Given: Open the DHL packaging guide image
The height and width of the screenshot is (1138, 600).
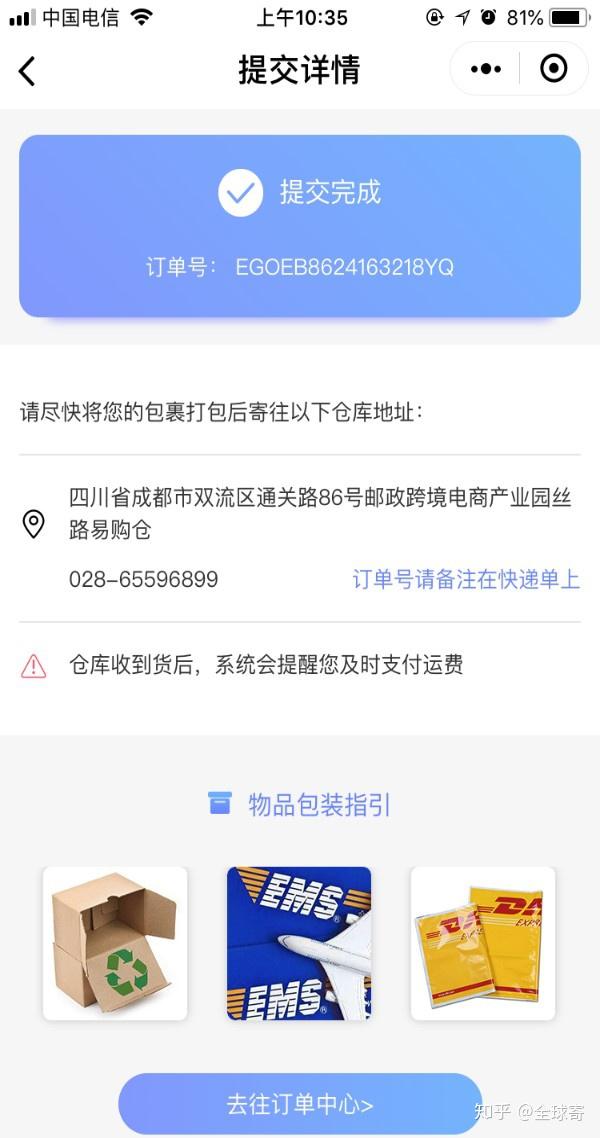Looking at the screenshot, I should [x=483, y=943].
